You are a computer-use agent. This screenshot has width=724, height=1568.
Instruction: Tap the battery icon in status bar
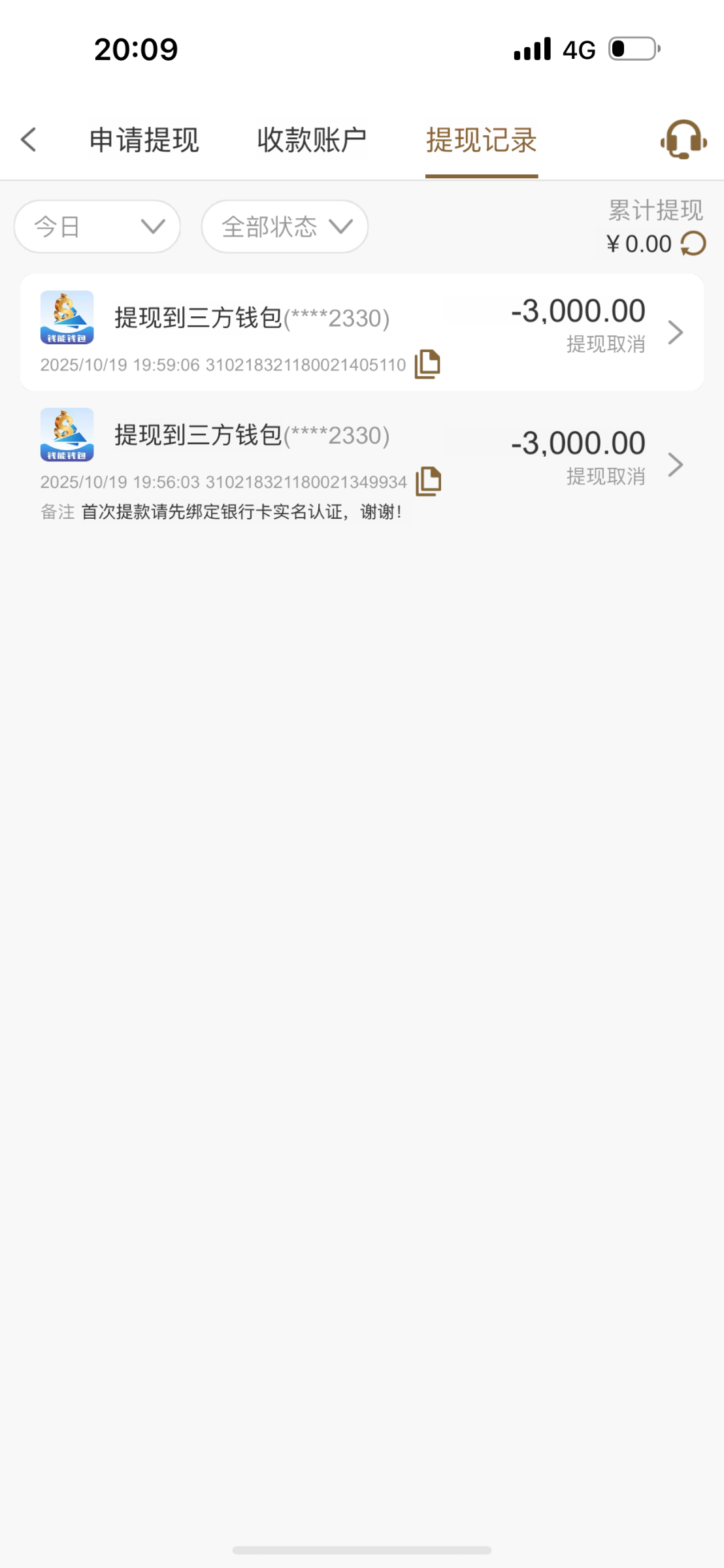tap(632, 48)
